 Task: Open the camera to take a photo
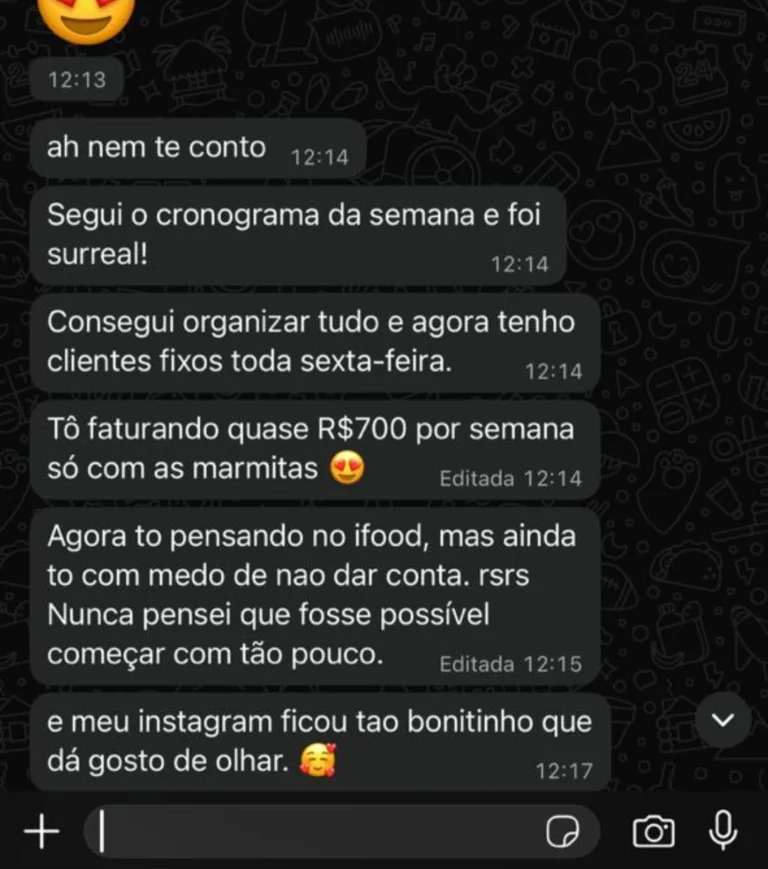tap(654, 831)
